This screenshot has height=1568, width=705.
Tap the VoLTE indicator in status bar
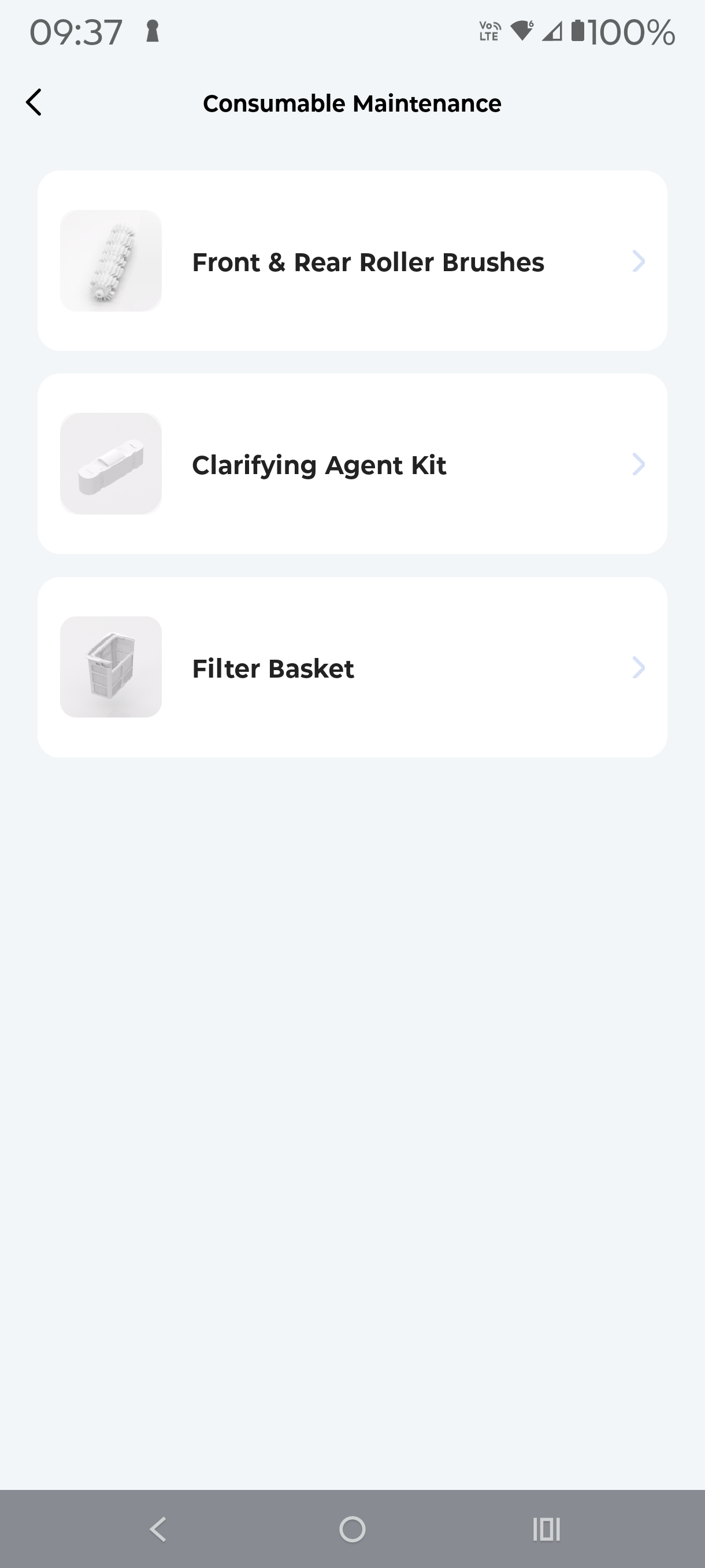(487, 32)
